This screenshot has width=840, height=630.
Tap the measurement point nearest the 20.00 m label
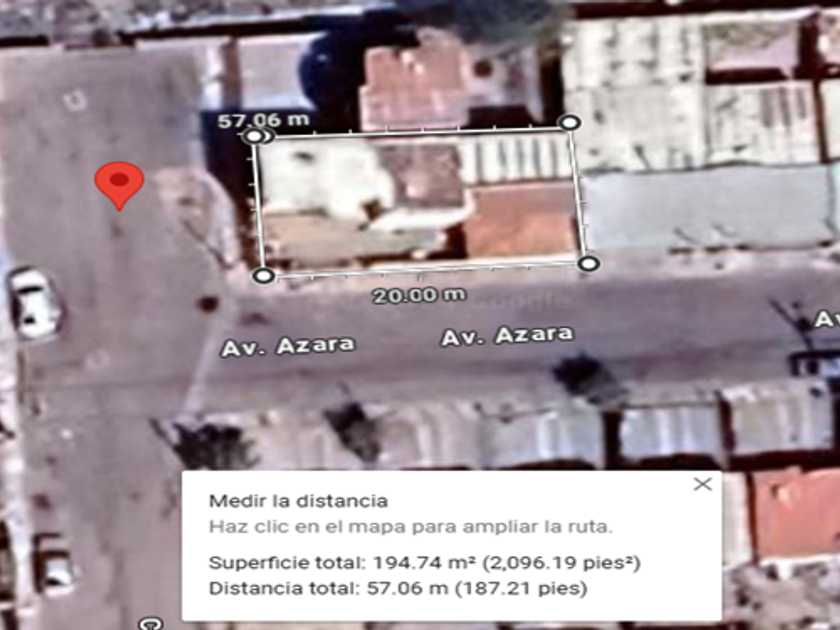[263, 276]
